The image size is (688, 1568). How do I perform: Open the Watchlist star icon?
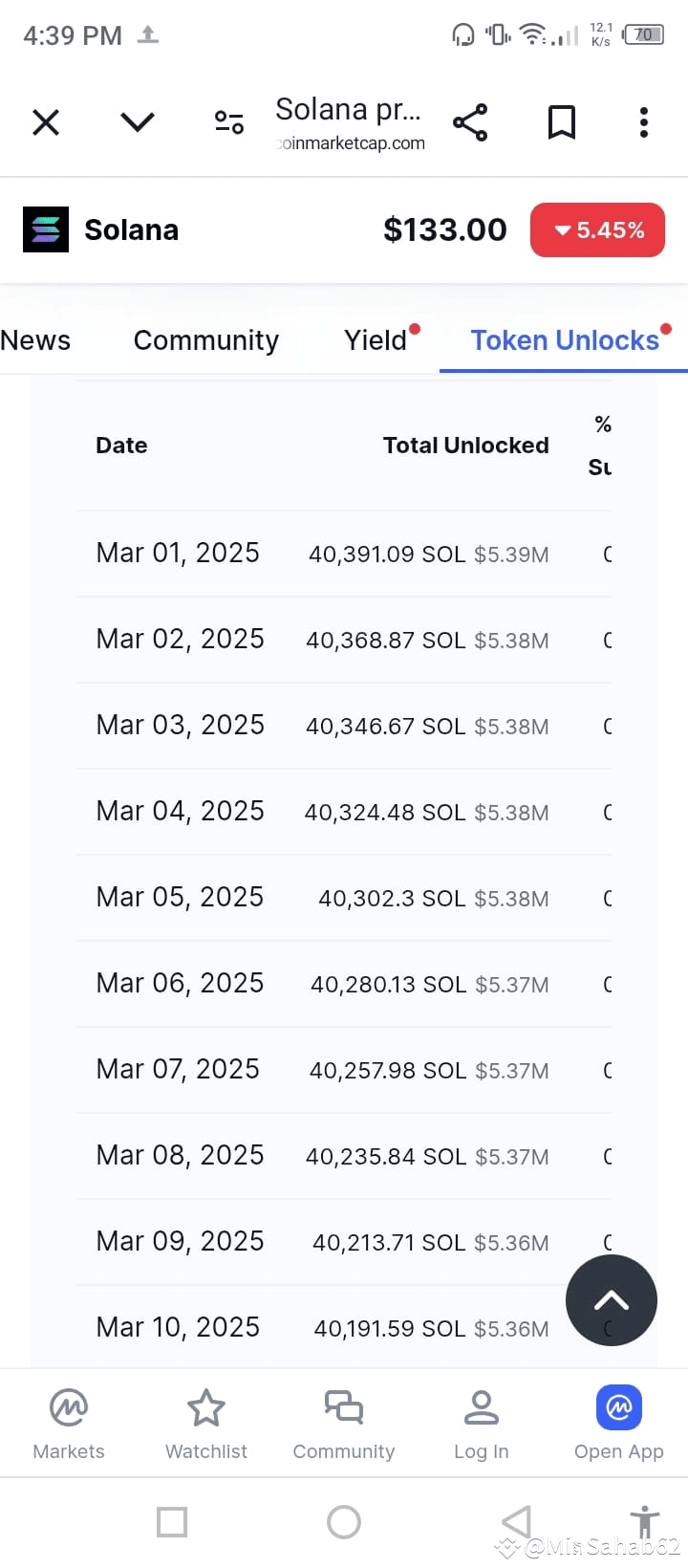point(205,1407)
